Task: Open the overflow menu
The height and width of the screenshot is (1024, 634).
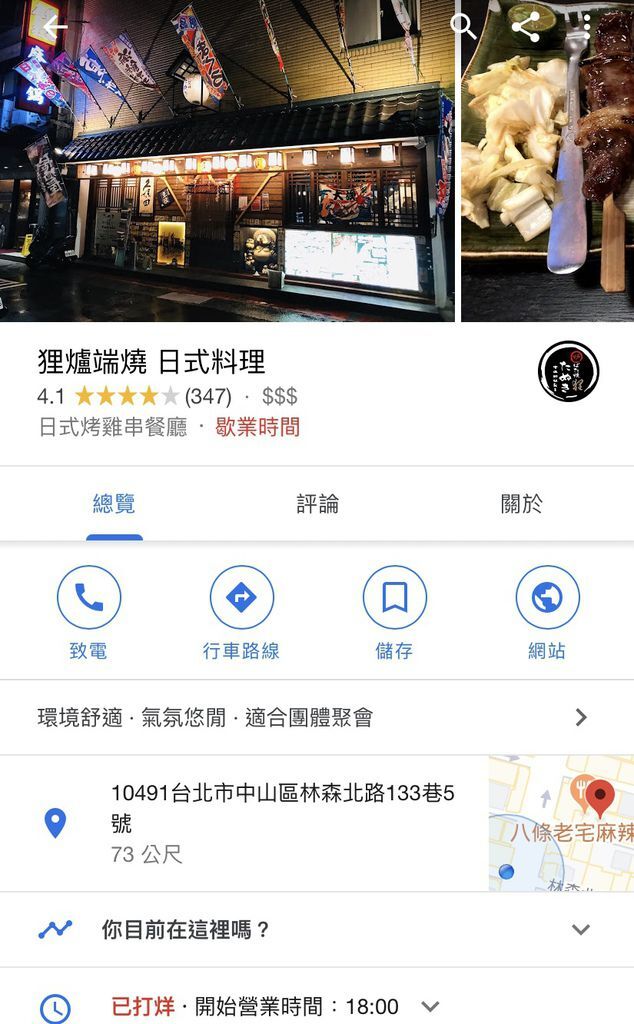Action: (586, 27)
